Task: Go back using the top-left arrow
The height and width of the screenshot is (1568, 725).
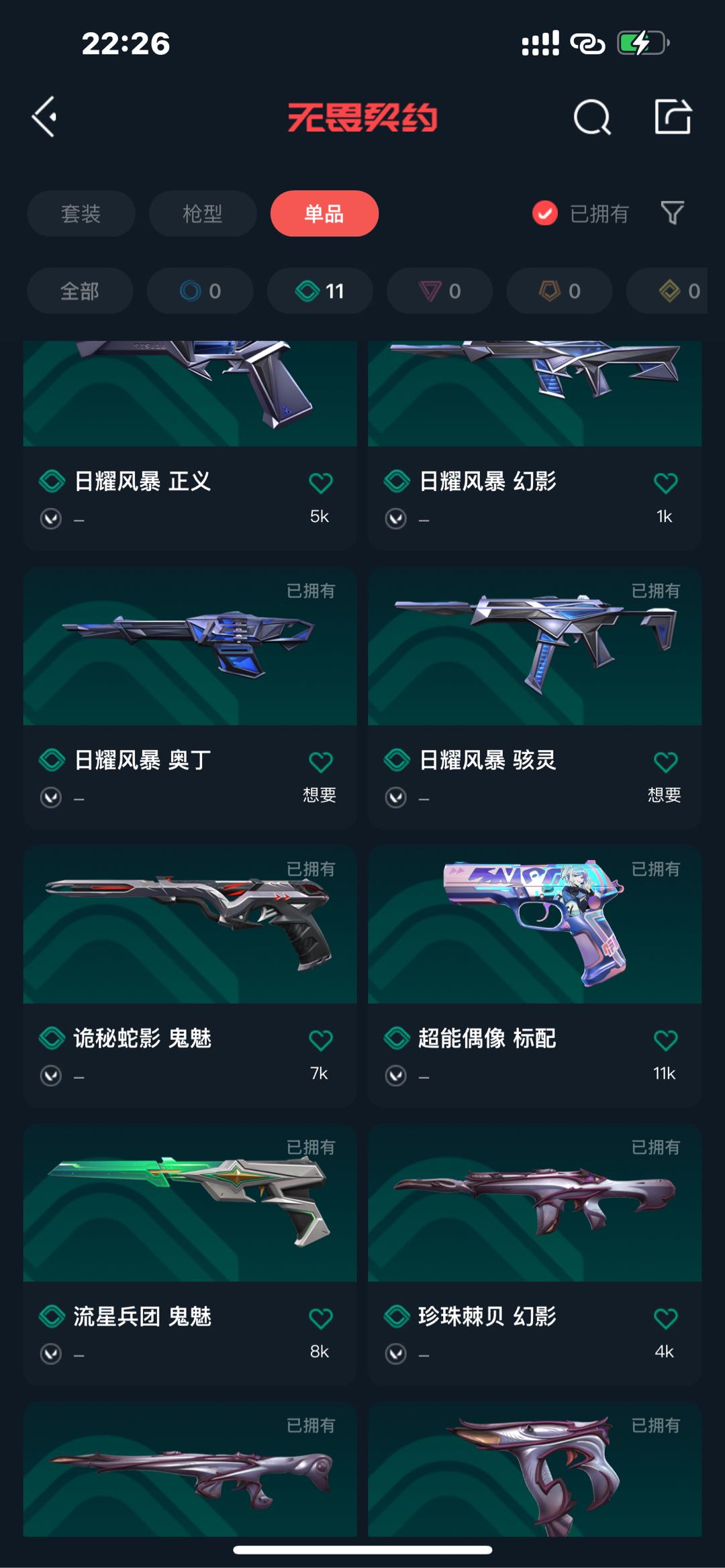Action: pyautogui.click(x=44, y=117)
